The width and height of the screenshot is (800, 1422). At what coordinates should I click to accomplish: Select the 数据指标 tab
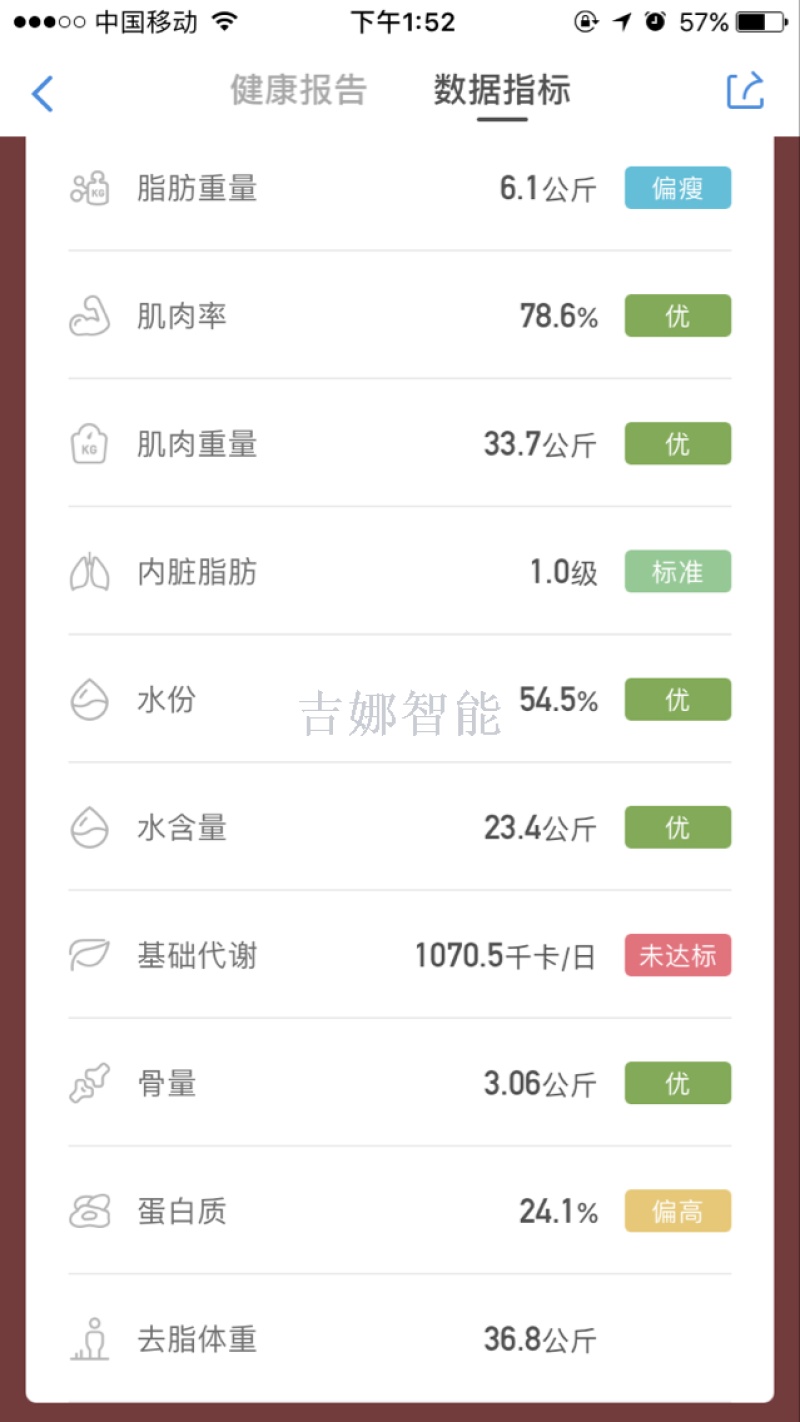point(502,90)
